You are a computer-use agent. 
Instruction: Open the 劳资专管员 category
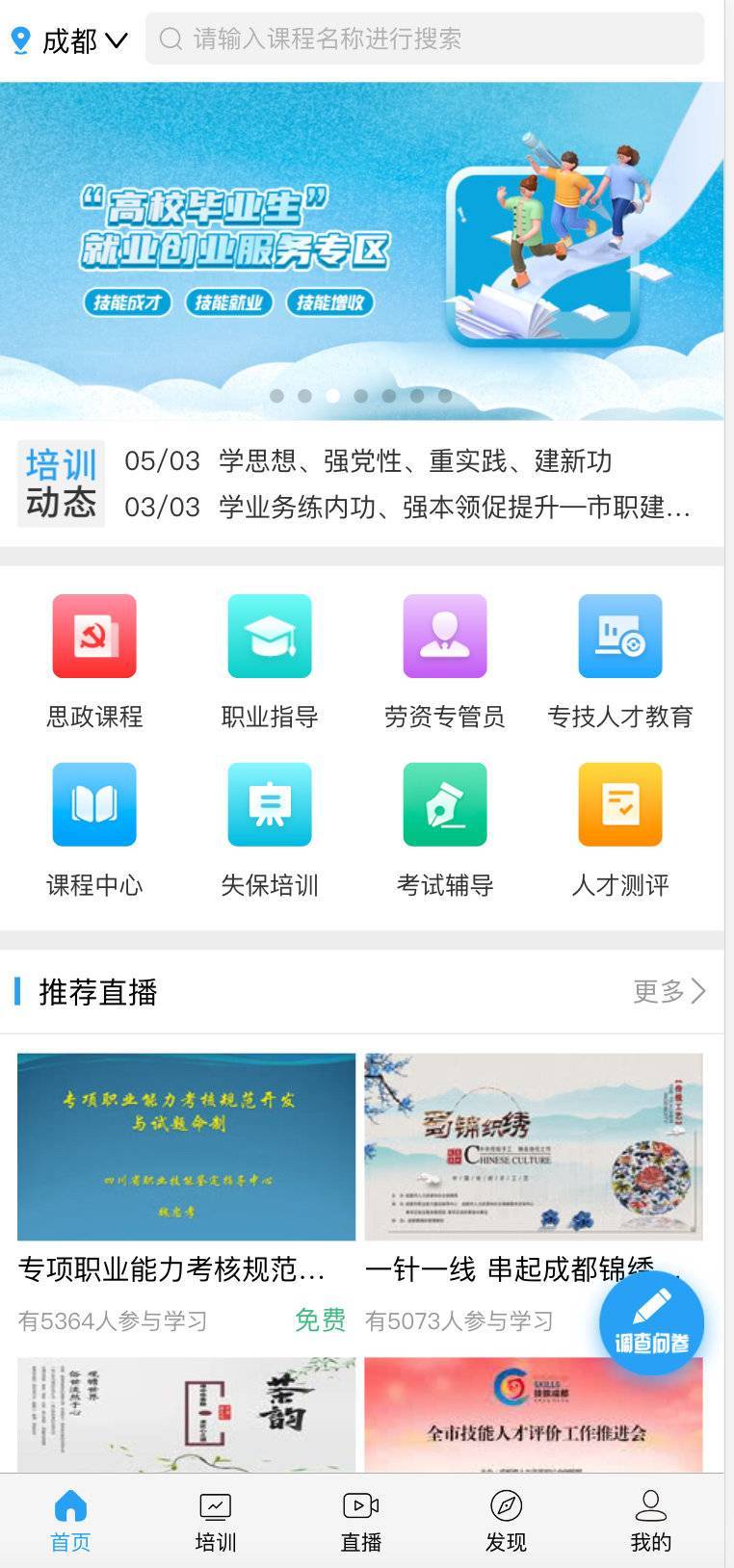point(444,660)
